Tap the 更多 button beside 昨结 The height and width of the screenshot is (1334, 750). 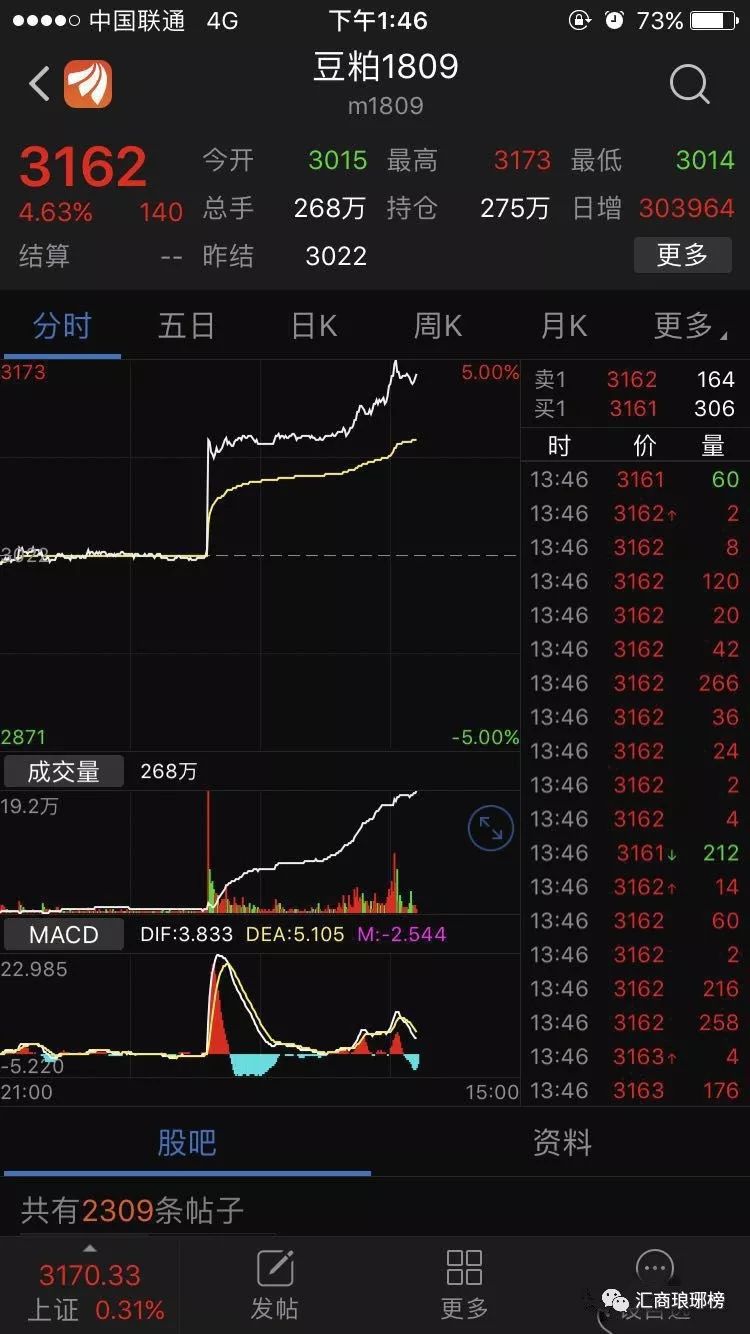point(682,255)
